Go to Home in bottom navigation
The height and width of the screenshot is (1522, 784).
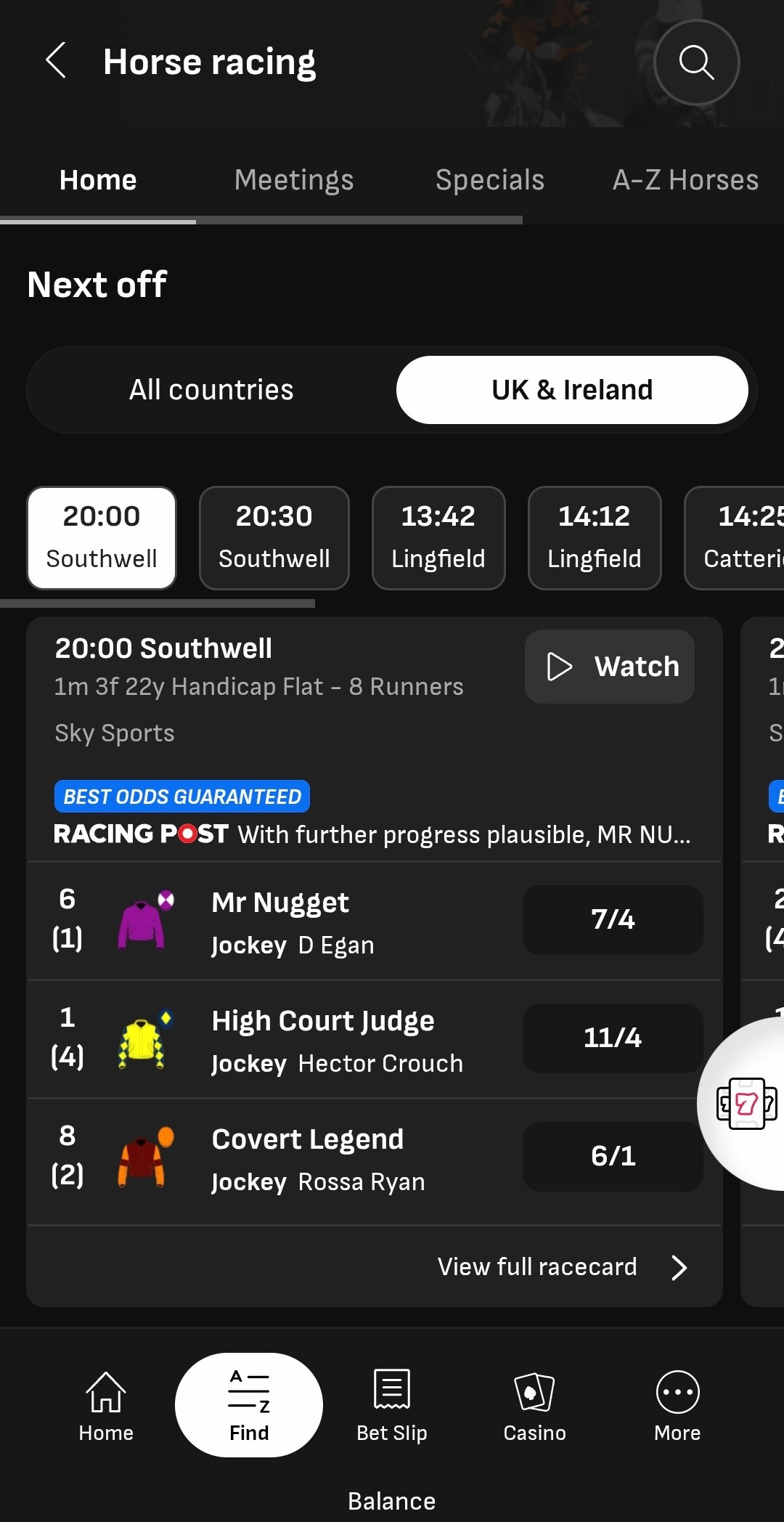pos(106,1406)
